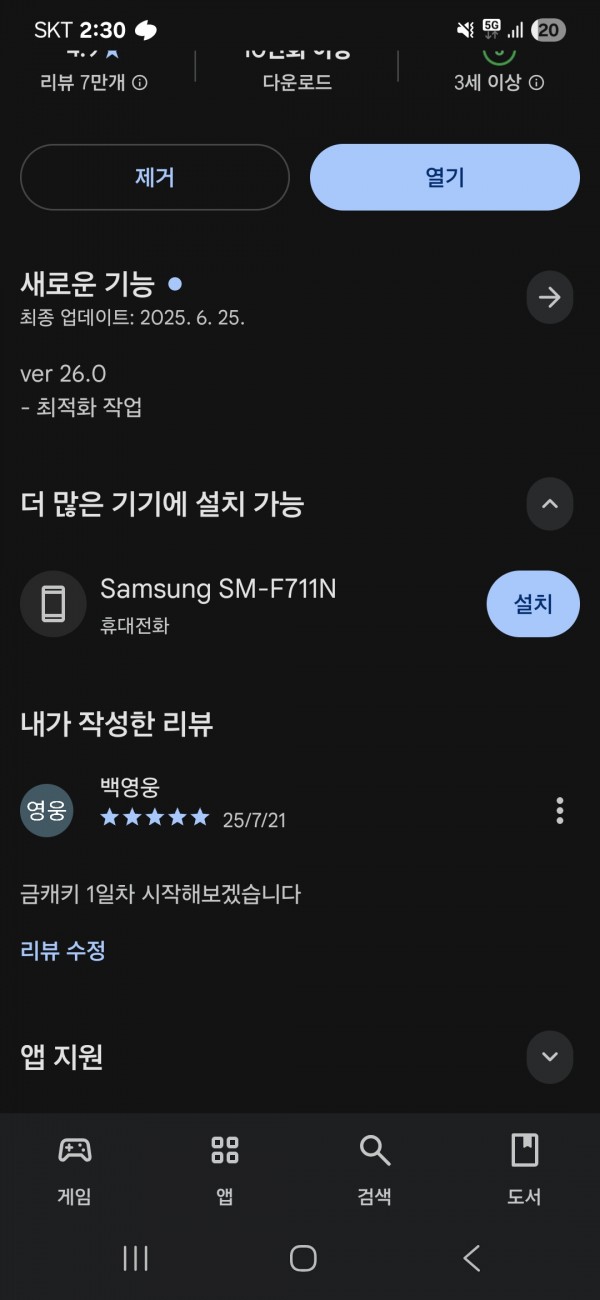
Task: Open the 새로운 기능 arrow
Action: coord(550,297)
